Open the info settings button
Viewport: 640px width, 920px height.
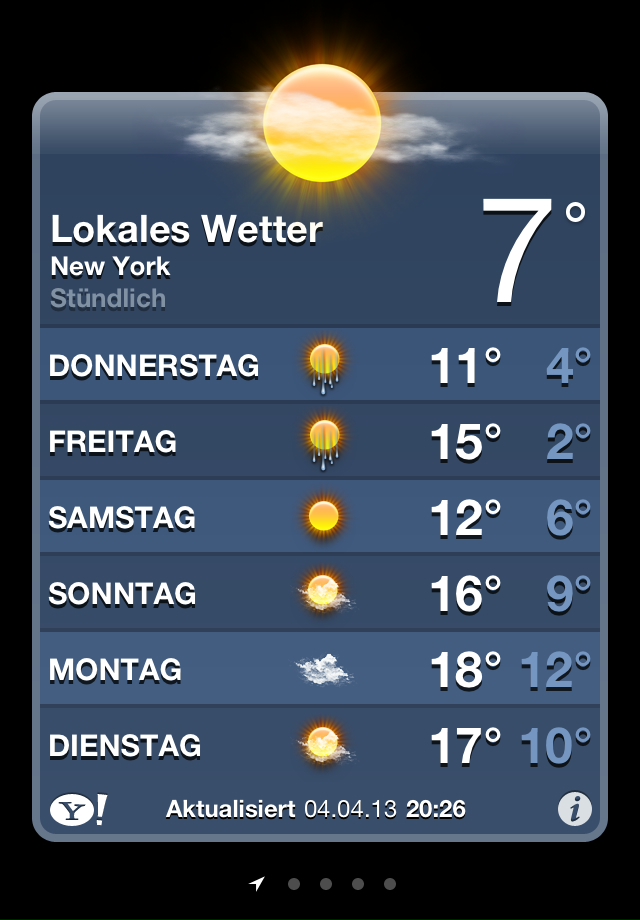[574, 808]
